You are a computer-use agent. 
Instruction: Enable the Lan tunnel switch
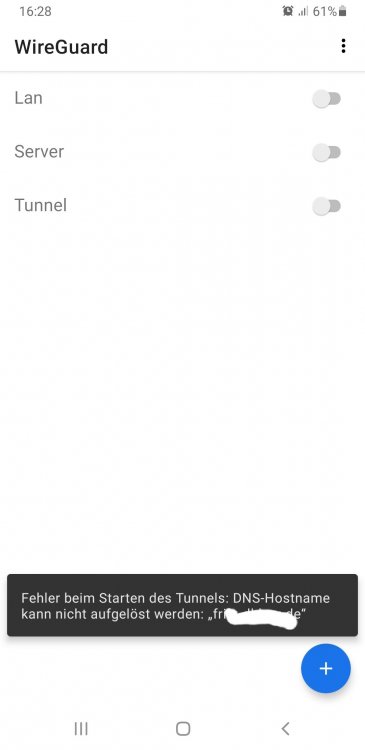point(327,99)
